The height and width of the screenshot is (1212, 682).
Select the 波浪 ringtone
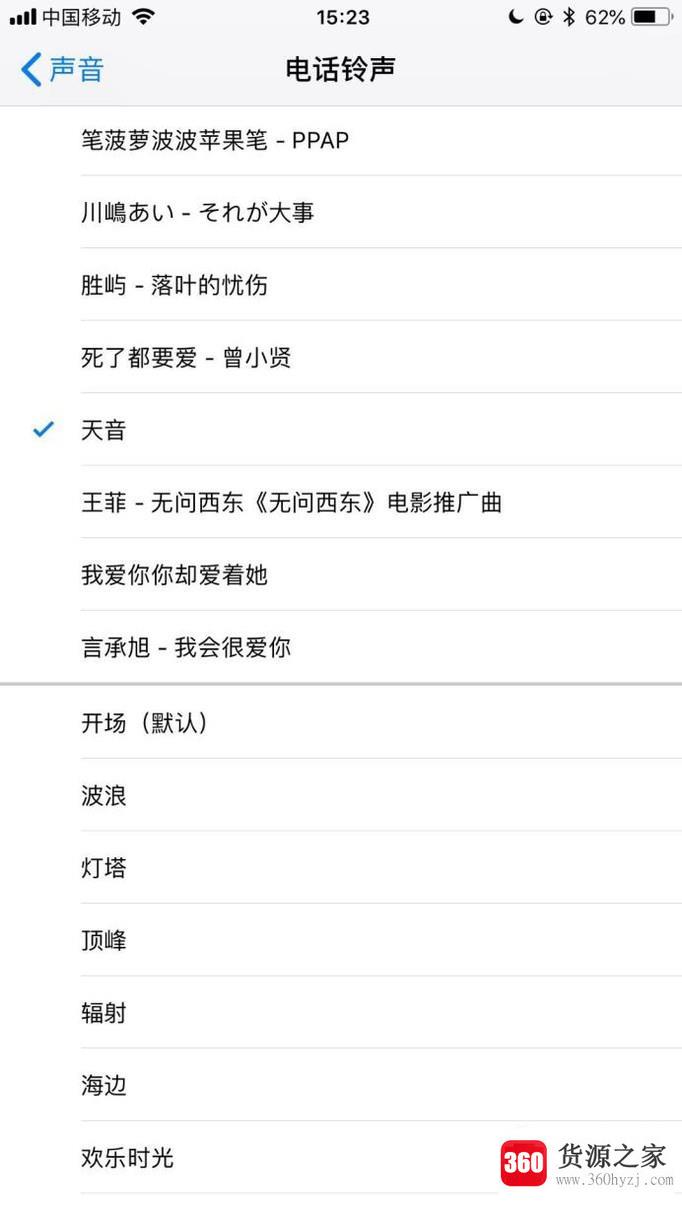pyautogui.click(x=104, y=795)
